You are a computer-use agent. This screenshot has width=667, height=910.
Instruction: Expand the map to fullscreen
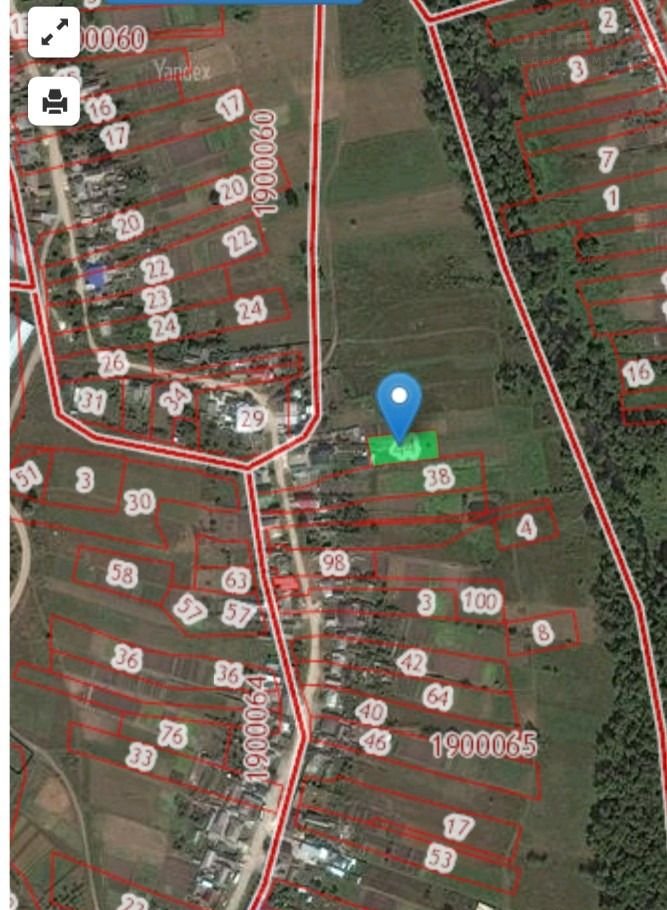tap(53, 35)
